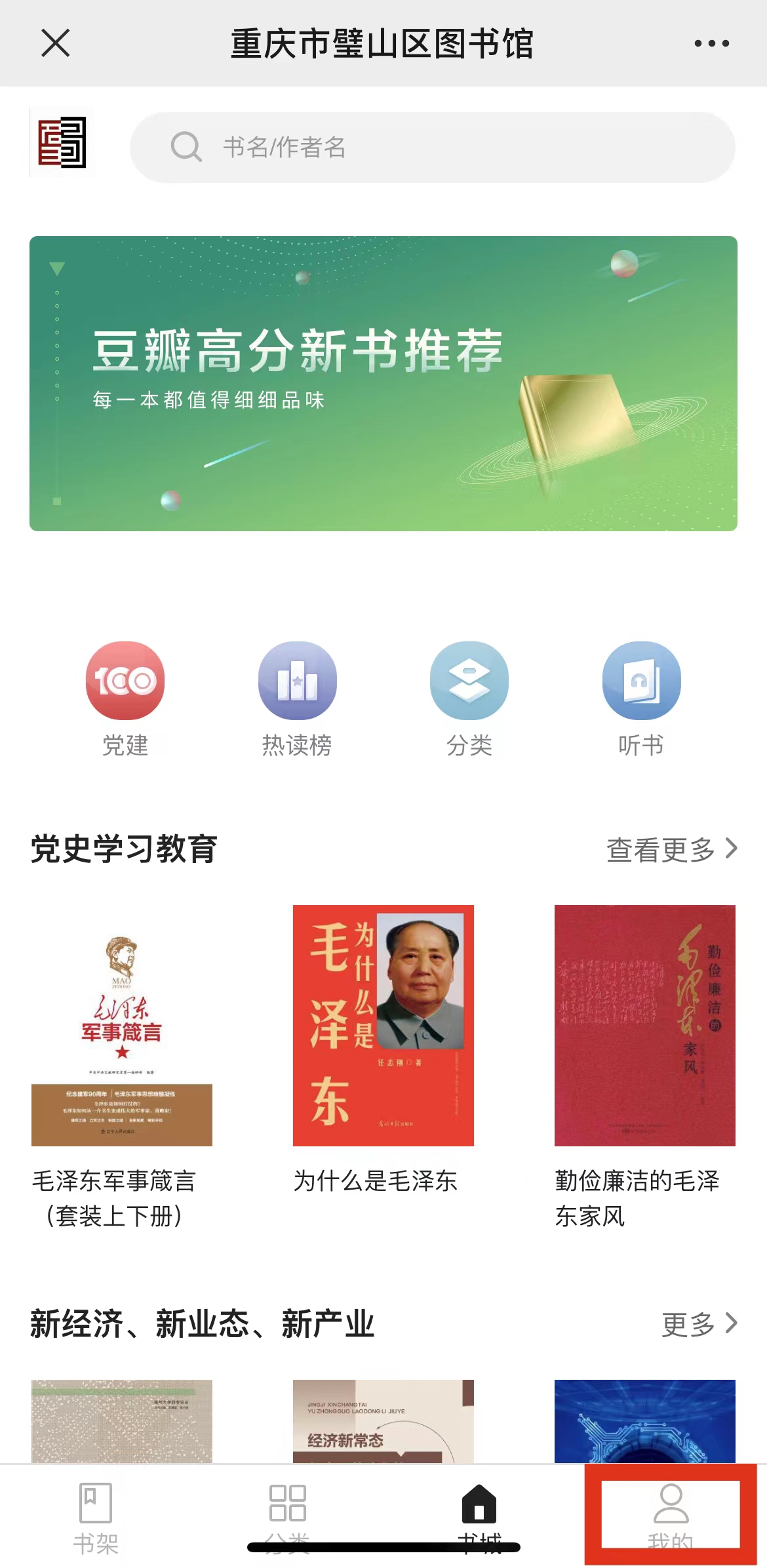Tap the 书名/作者名 search box

click(433, 148)
